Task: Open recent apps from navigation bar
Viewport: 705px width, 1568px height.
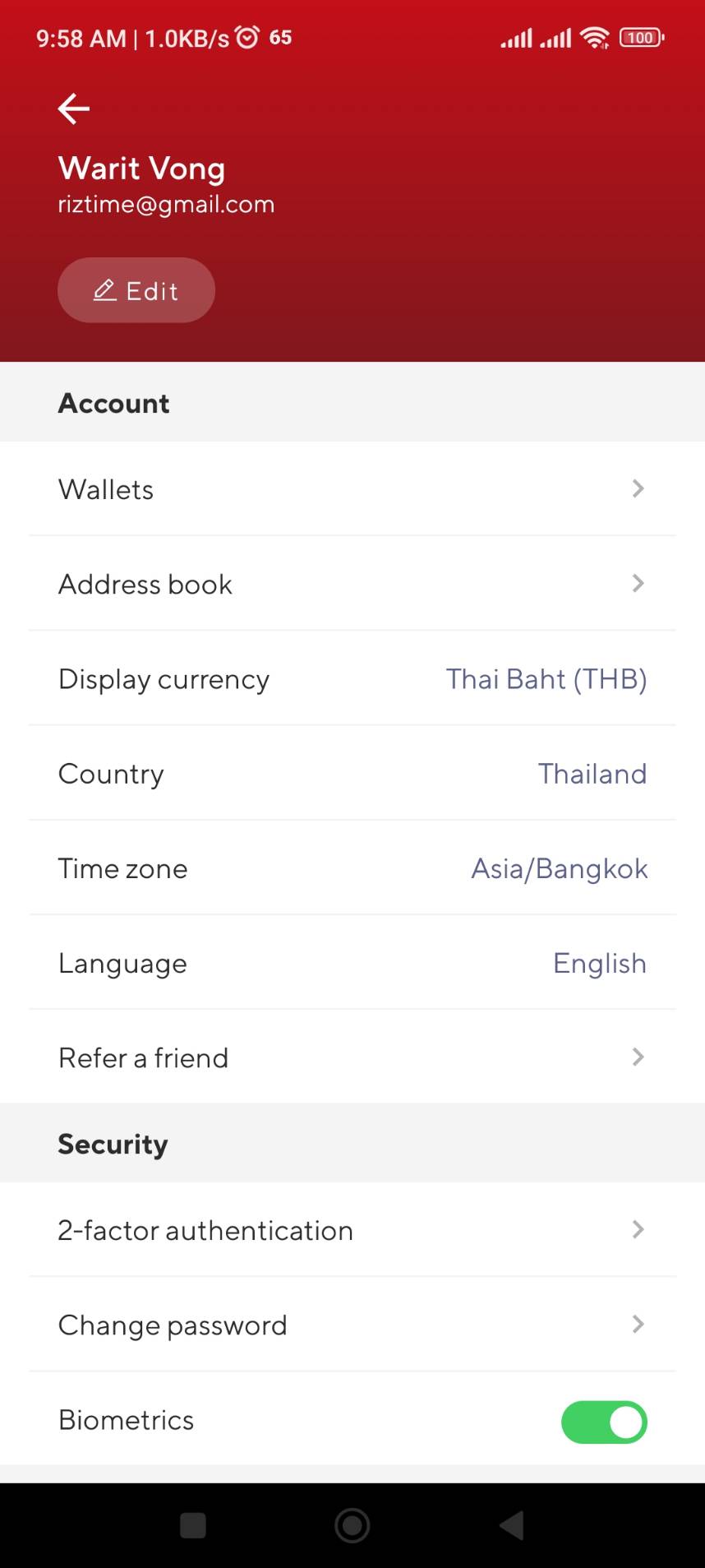Action: point(193,1526)
